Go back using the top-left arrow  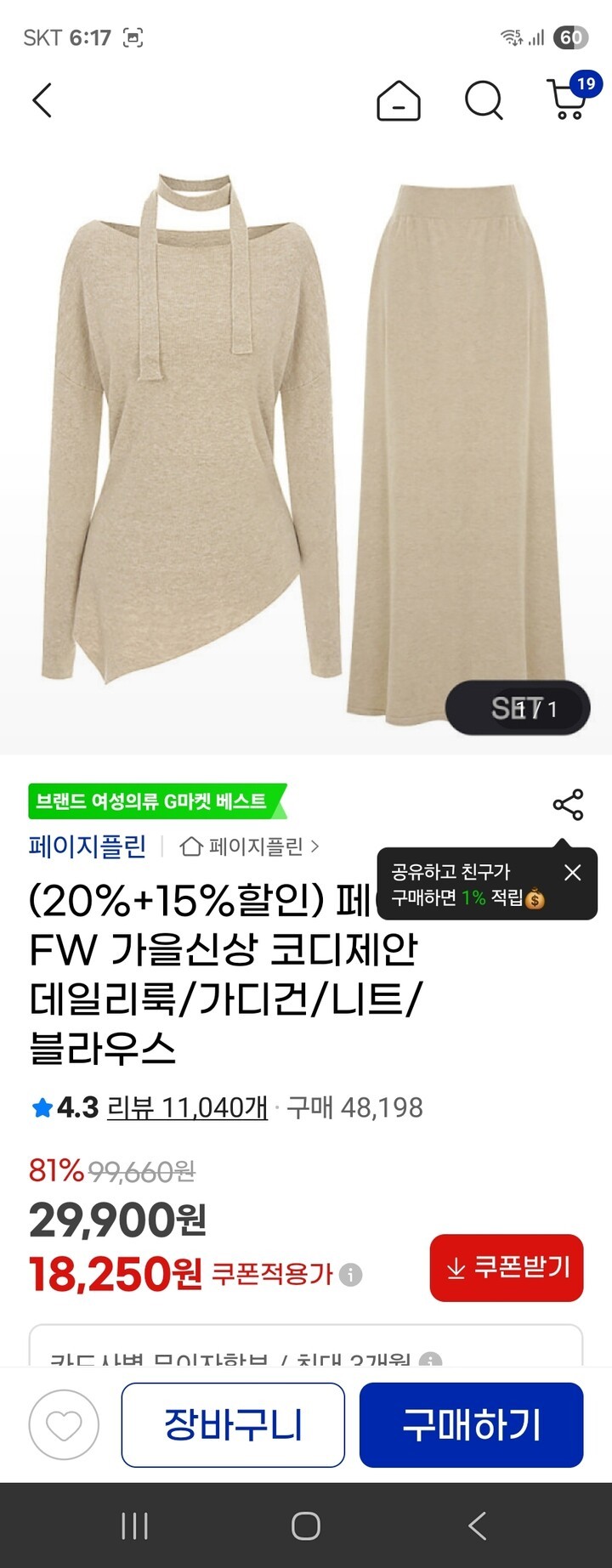(x=42, y=100)
